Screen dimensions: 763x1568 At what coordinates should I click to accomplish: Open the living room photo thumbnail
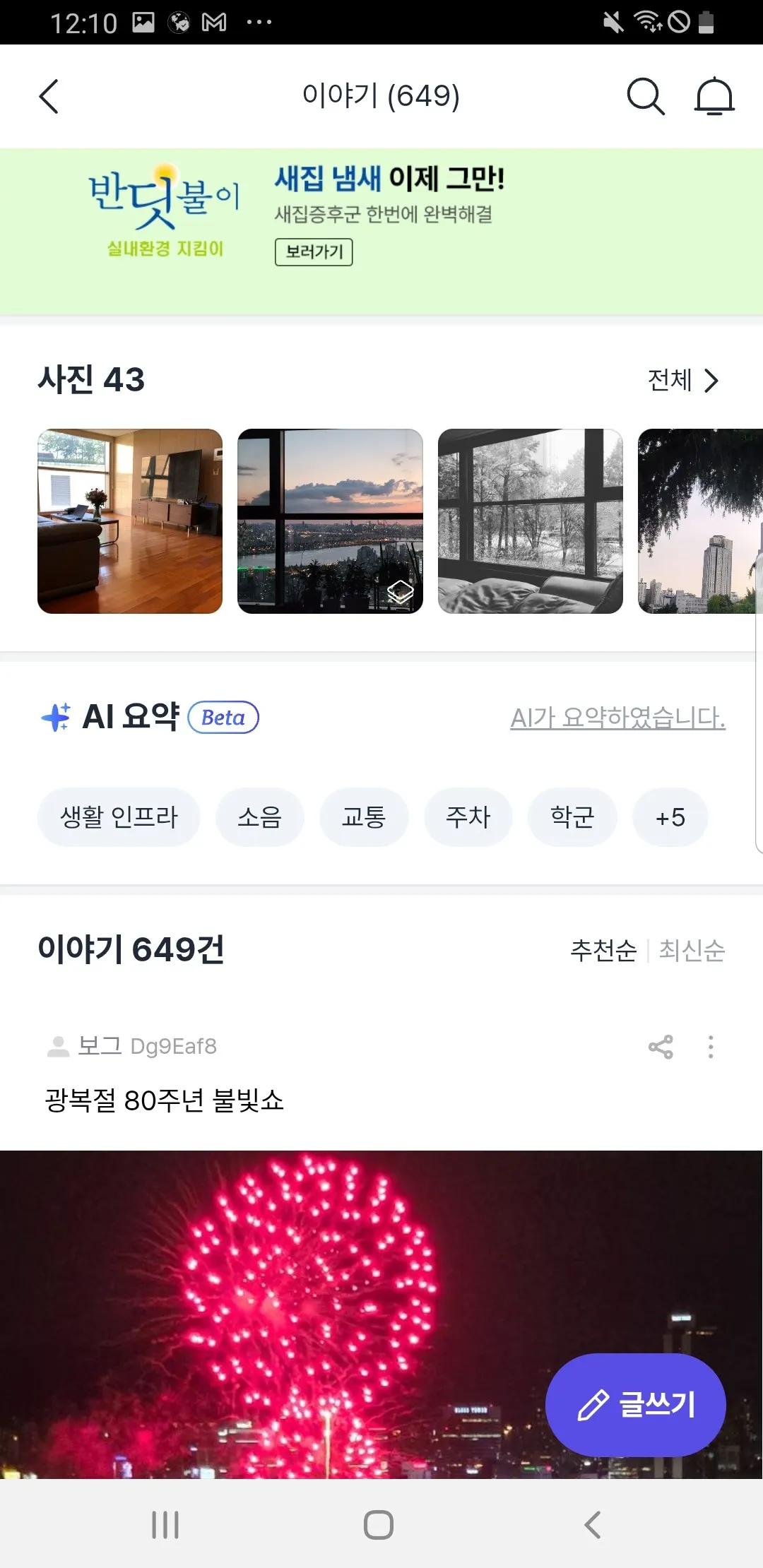coord(130,521)
